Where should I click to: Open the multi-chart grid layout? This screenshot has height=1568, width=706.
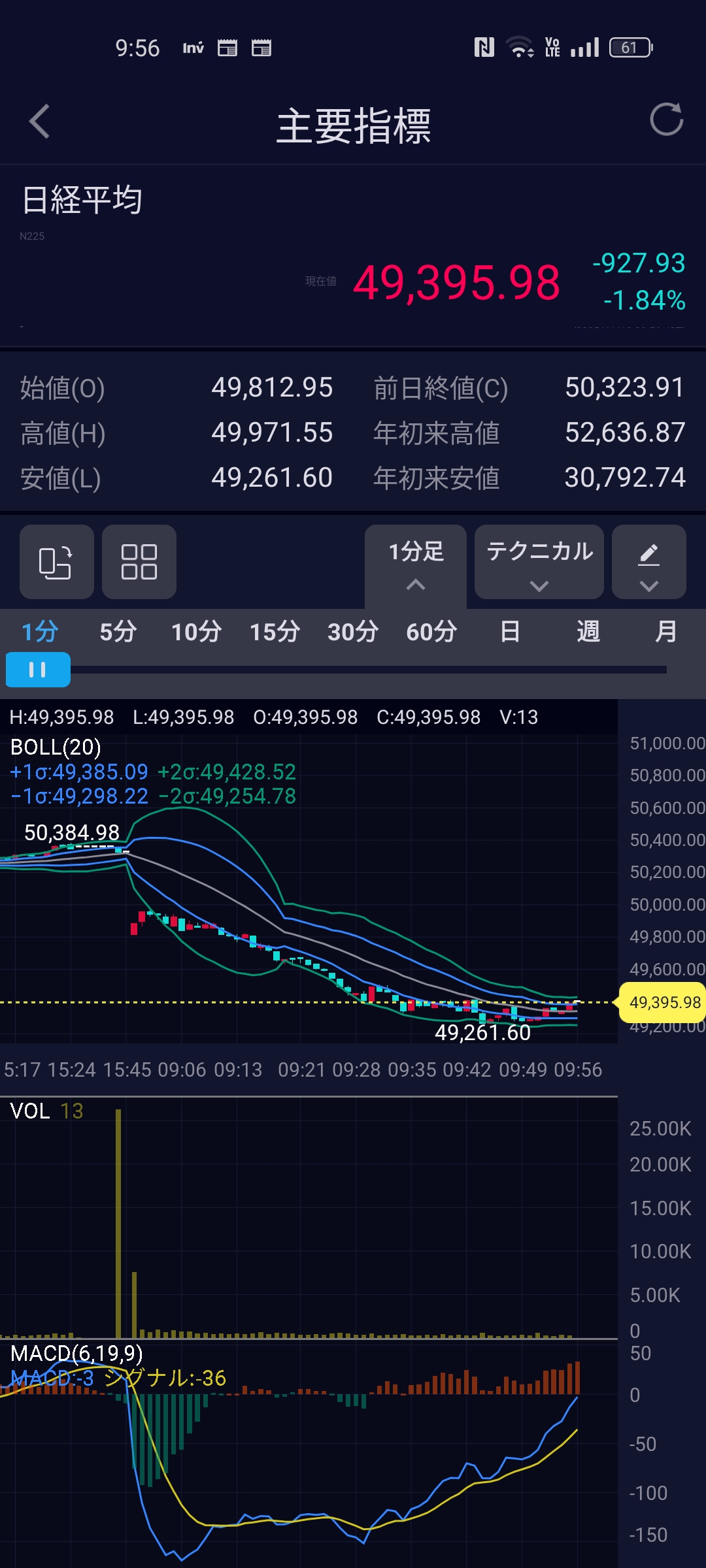(139, 562)
